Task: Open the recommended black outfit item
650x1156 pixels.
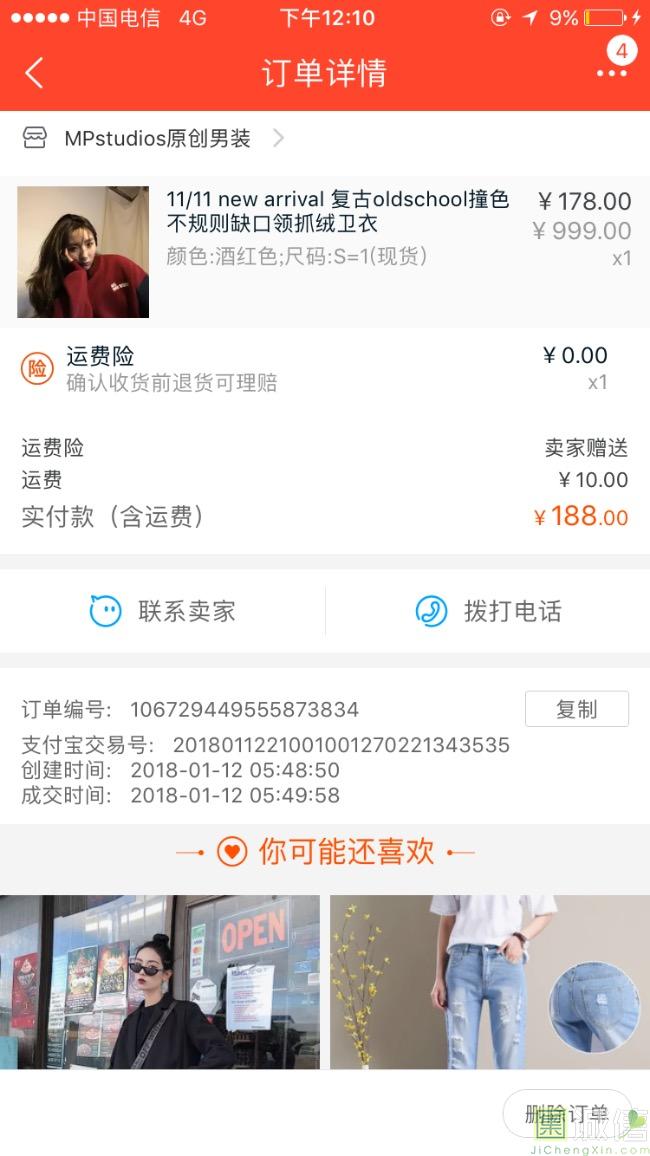Action: [160, 982]
